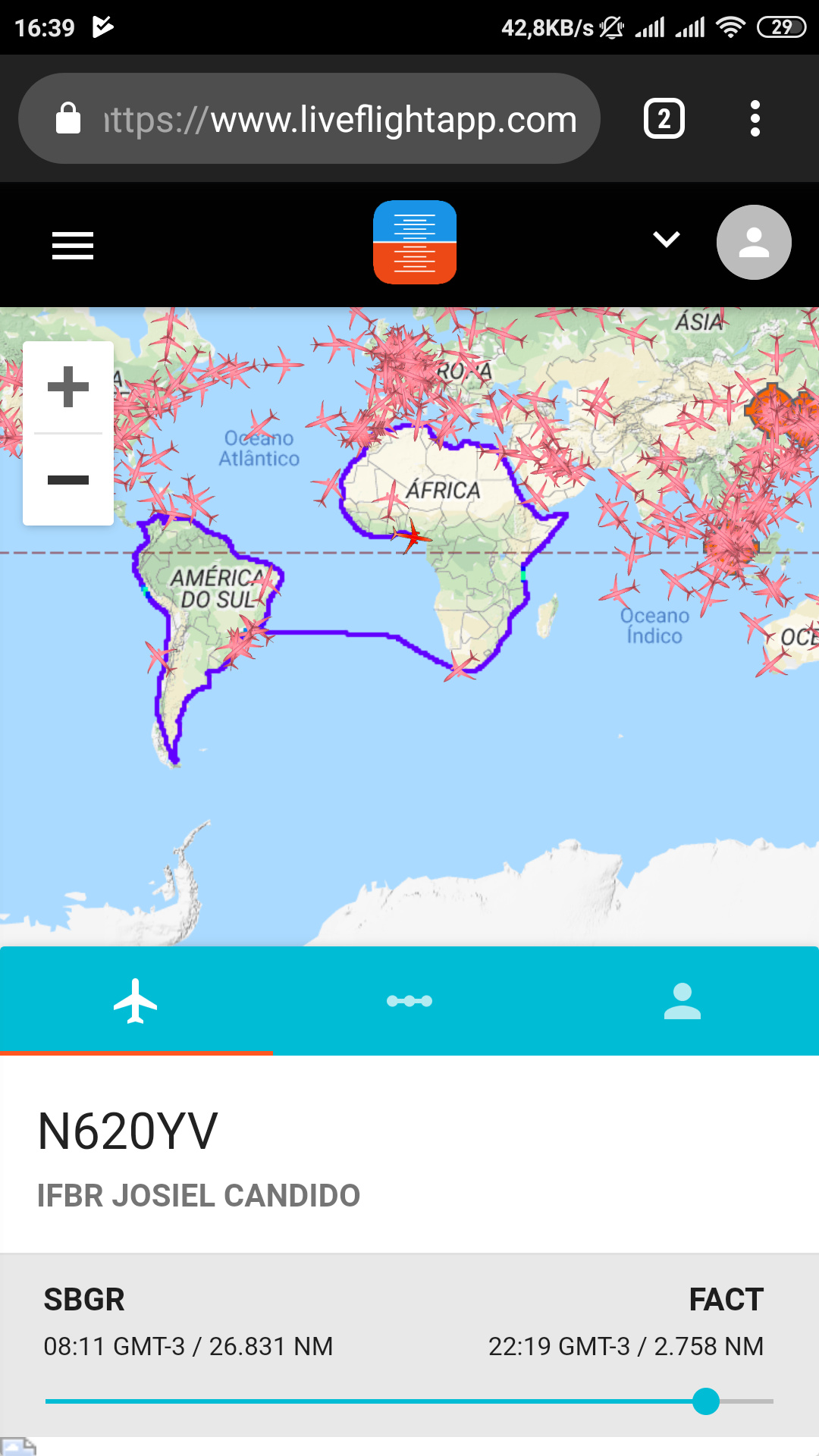The height and width of the screenshot is (1456, 819).
Task: Open the hamburger drawer menu
Action: (x=73, y=245)
